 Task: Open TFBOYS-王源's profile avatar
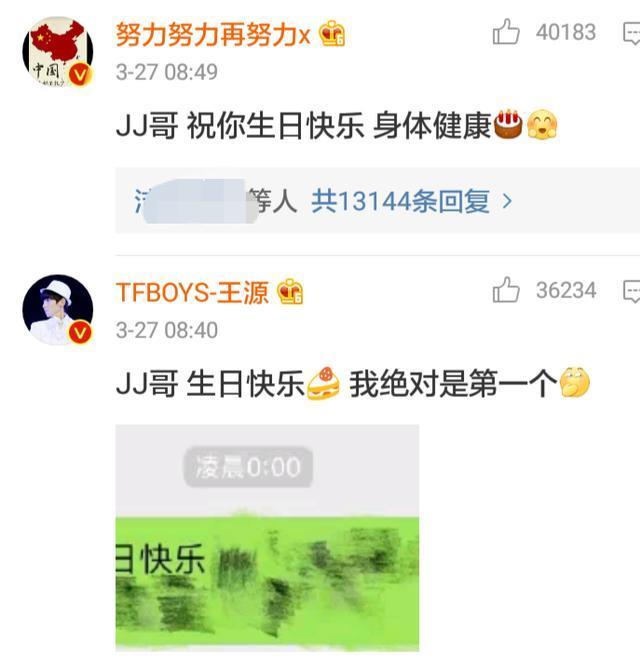tap(57, 309)
